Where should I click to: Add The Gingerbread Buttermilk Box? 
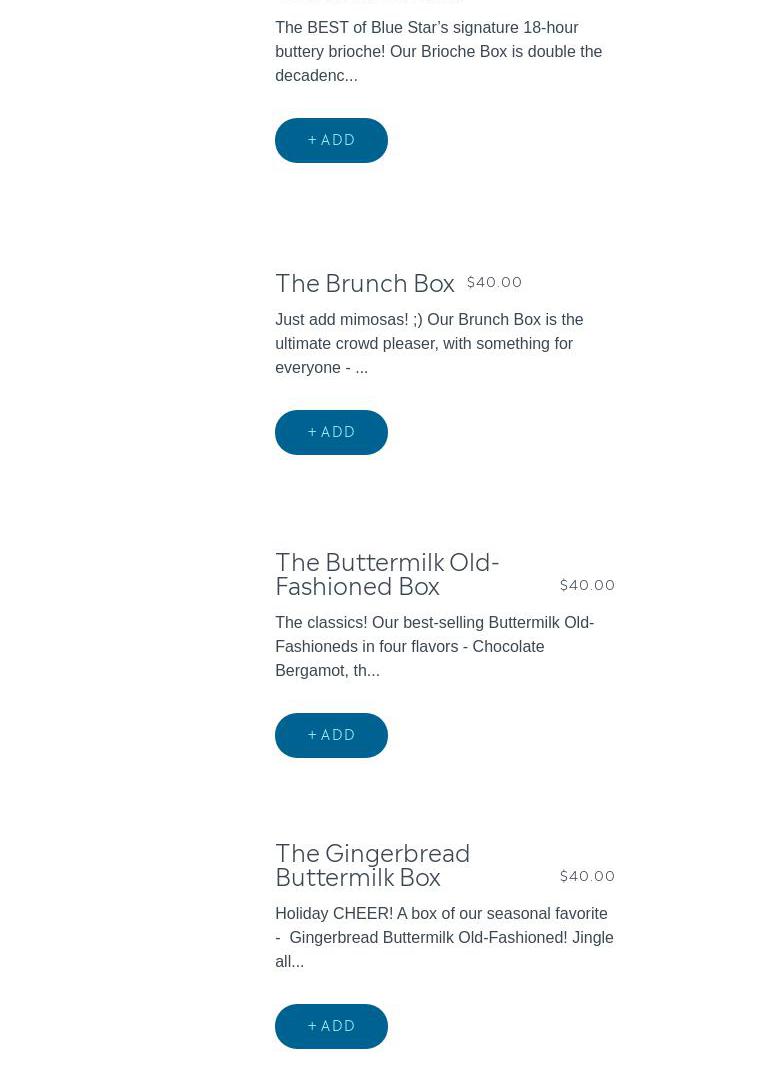point(331,1026)
